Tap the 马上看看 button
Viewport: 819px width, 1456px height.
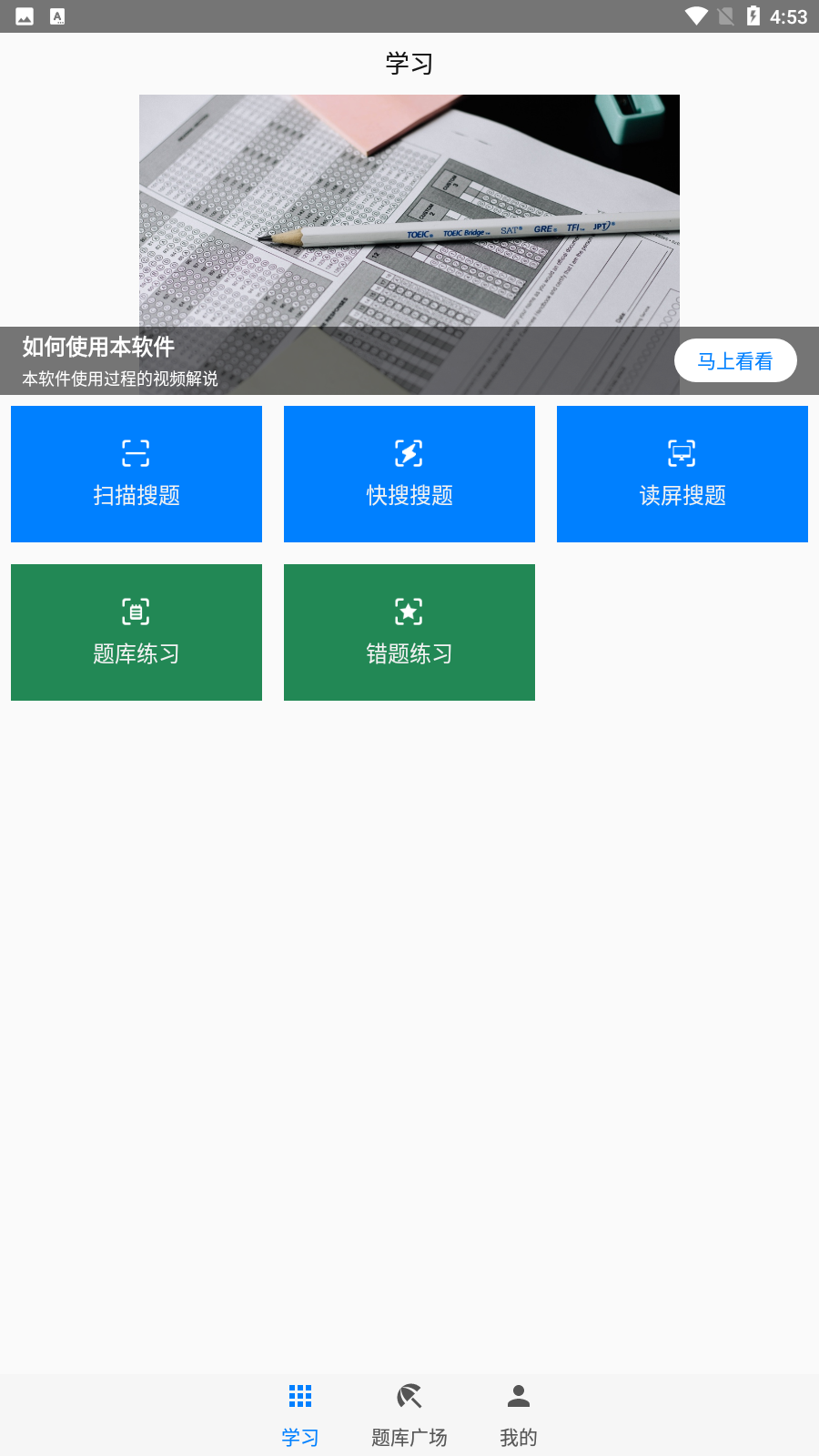point(735,361)
